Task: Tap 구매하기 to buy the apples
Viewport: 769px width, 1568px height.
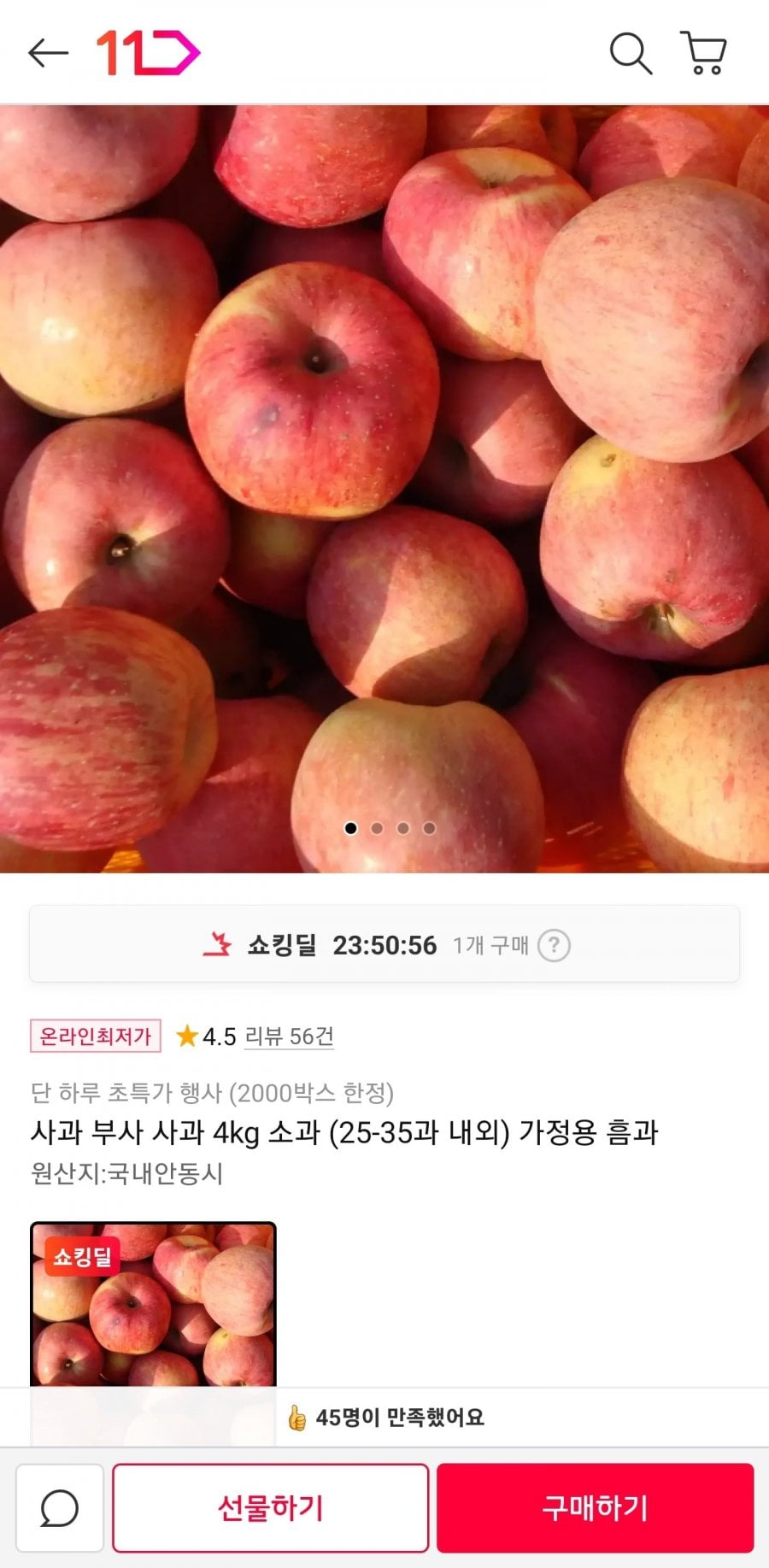Action: coord(595,1508)
